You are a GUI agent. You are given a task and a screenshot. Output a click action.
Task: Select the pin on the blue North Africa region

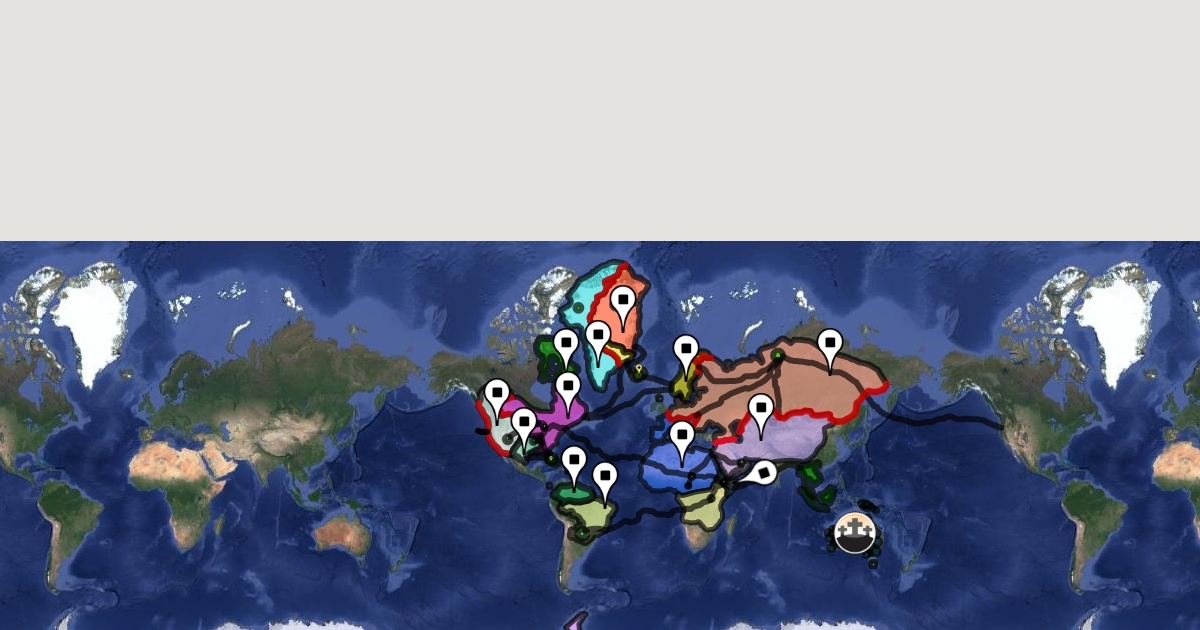[682, 437]
